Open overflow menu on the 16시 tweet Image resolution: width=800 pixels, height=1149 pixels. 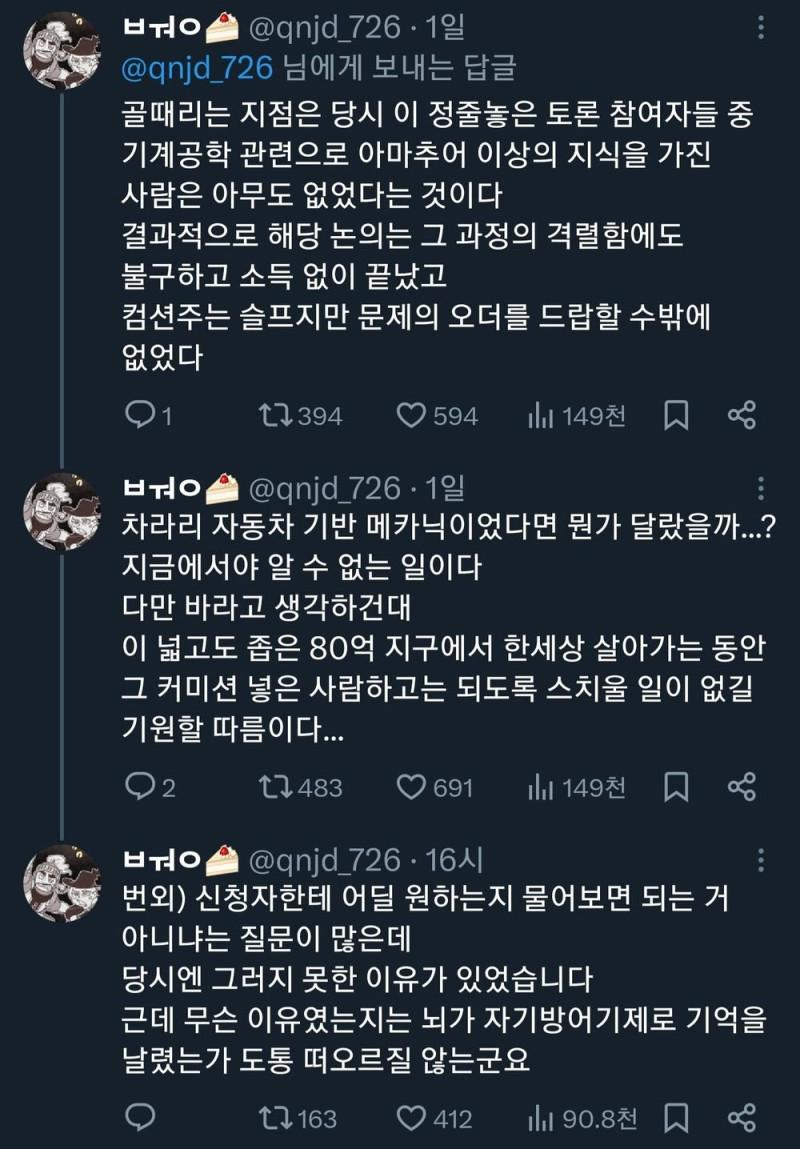(763, 860)
